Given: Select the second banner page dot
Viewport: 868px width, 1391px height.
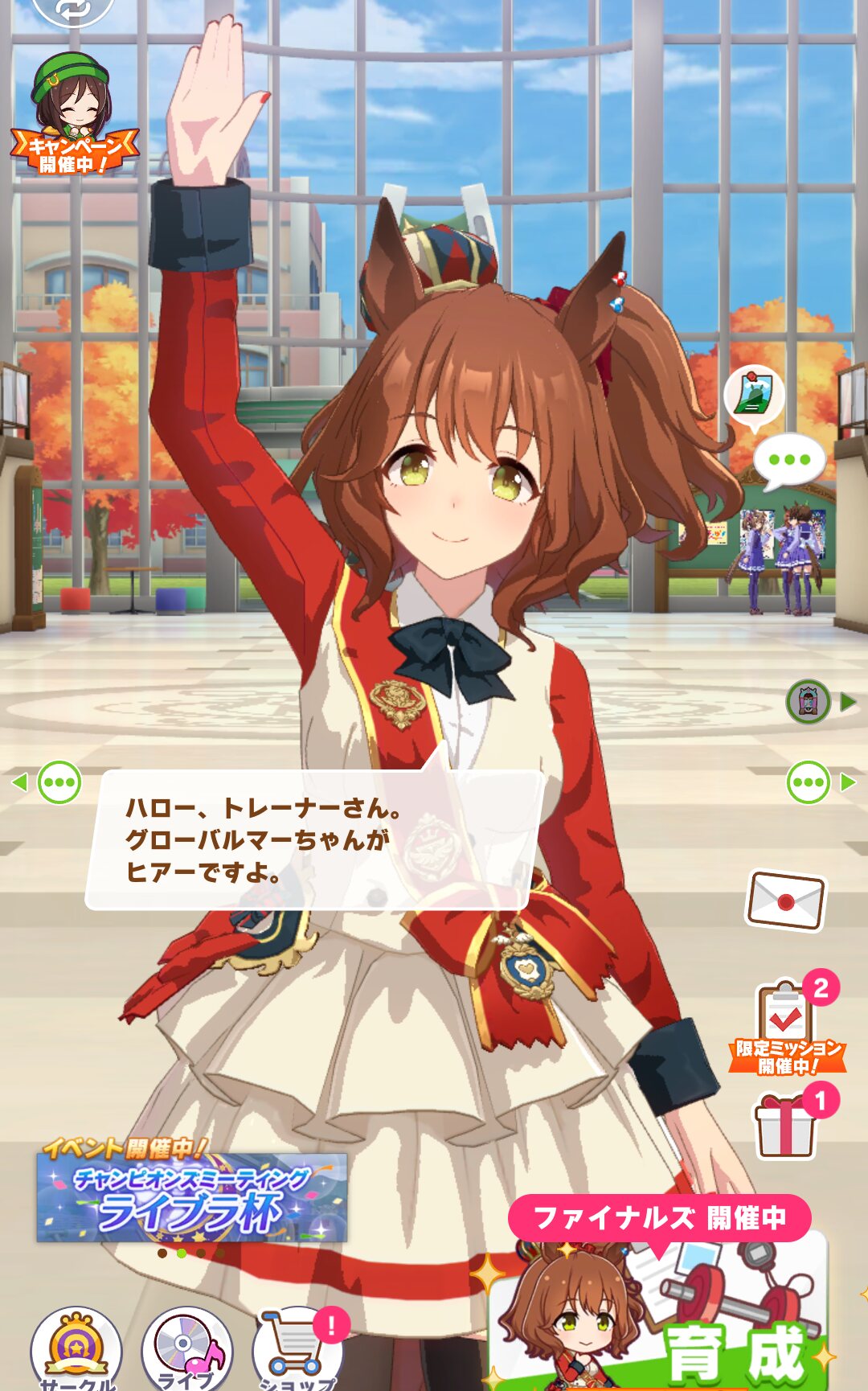Looking at the screenshot, I should pos(182,1254).
